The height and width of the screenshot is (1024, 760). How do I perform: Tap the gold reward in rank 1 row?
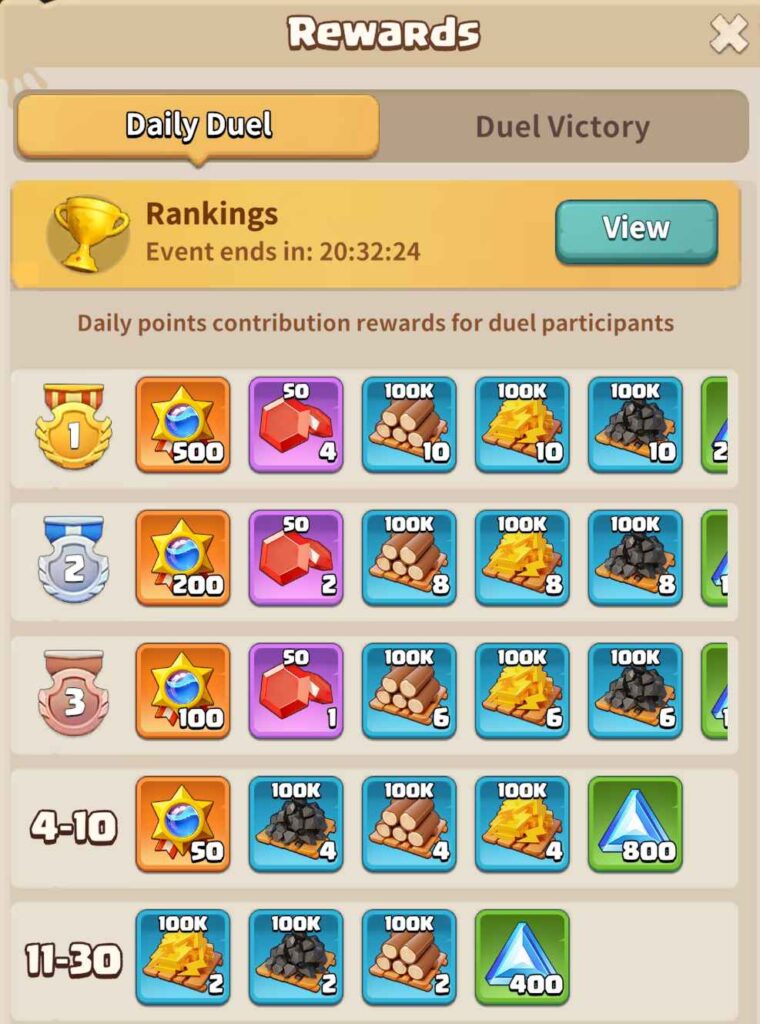tap(522, 425)
